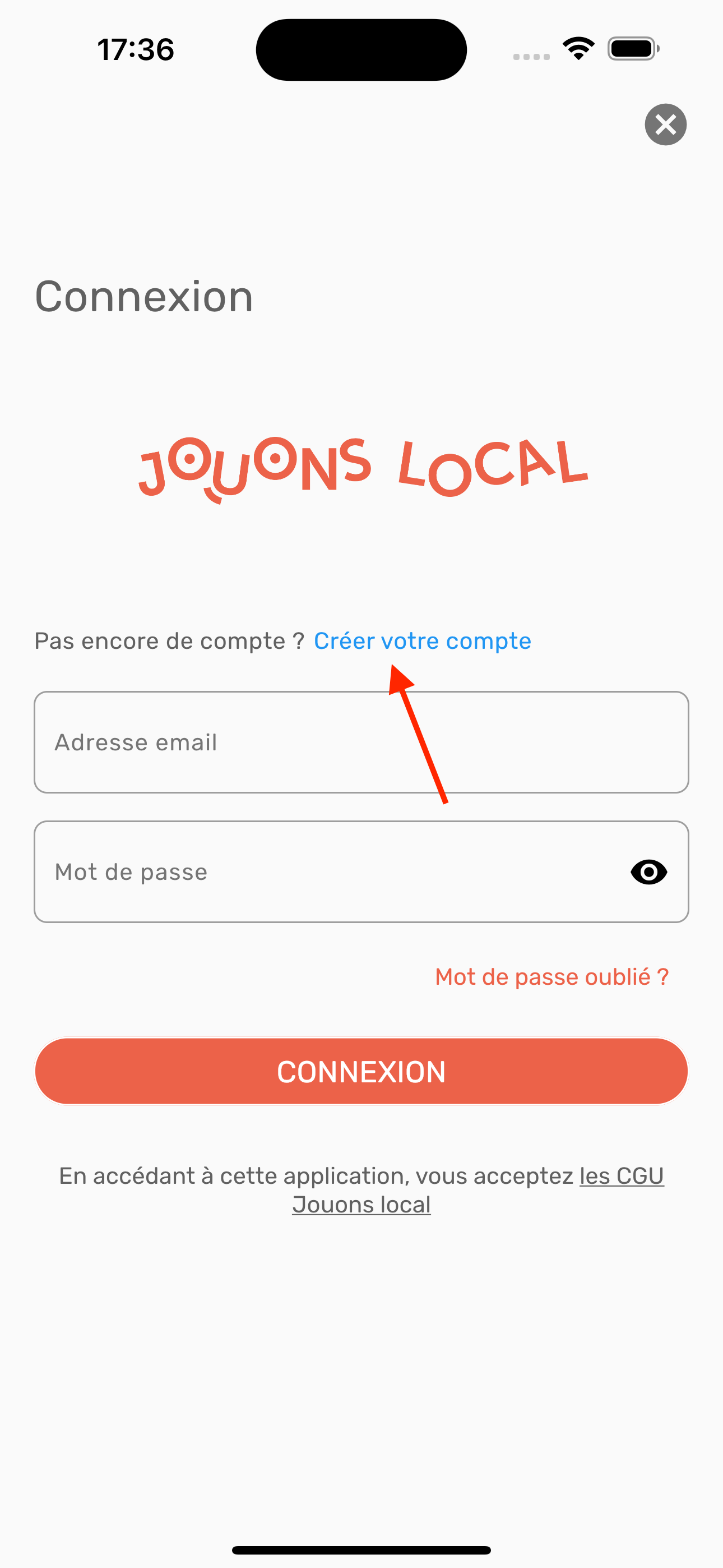Open the Créer votre compte link
Screen dimensions: 723x1568
click(421, 641)
